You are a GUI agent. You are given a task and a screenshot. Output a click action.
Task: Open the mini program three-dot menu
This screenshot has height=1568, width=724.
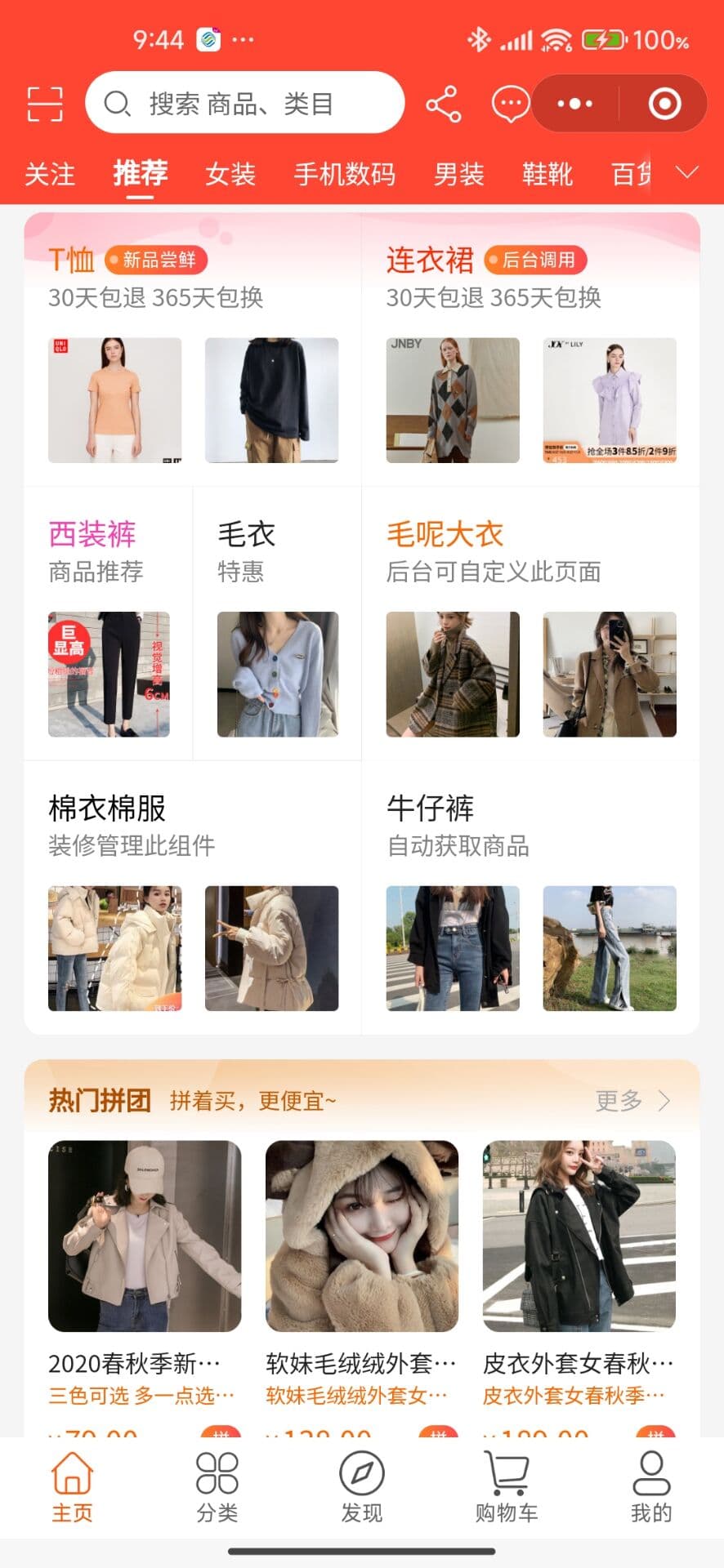pyautogui.click(x=574, y=104)
